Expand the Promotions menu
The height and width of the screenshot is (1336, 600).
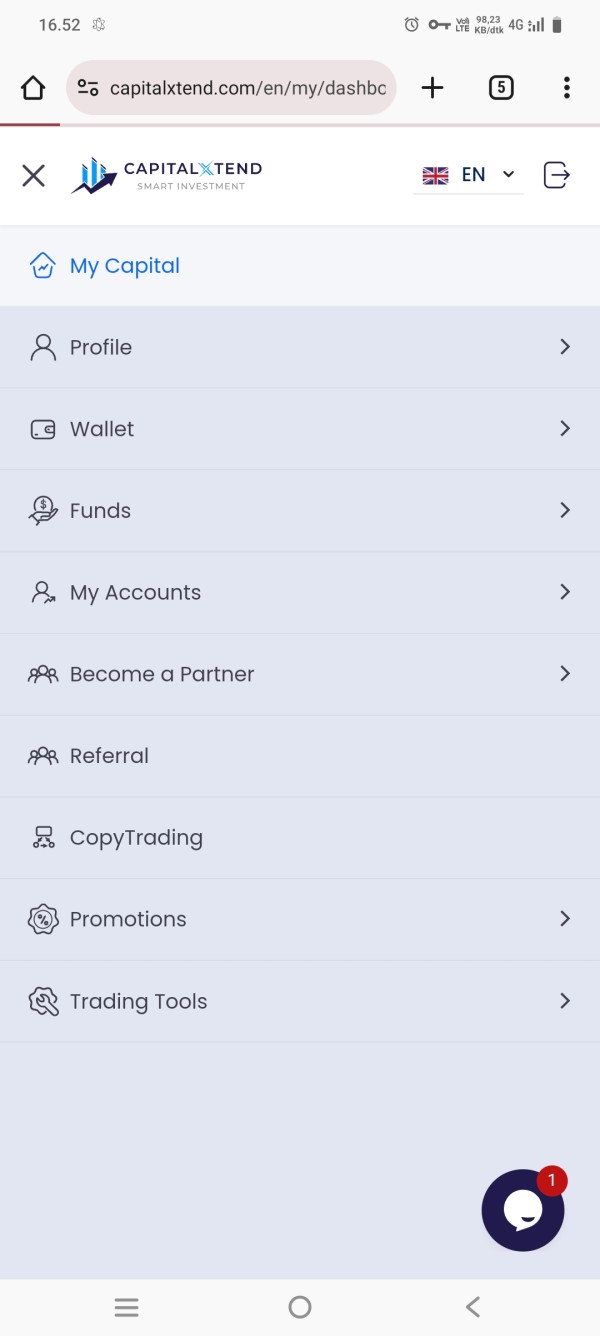pos(300,919)
